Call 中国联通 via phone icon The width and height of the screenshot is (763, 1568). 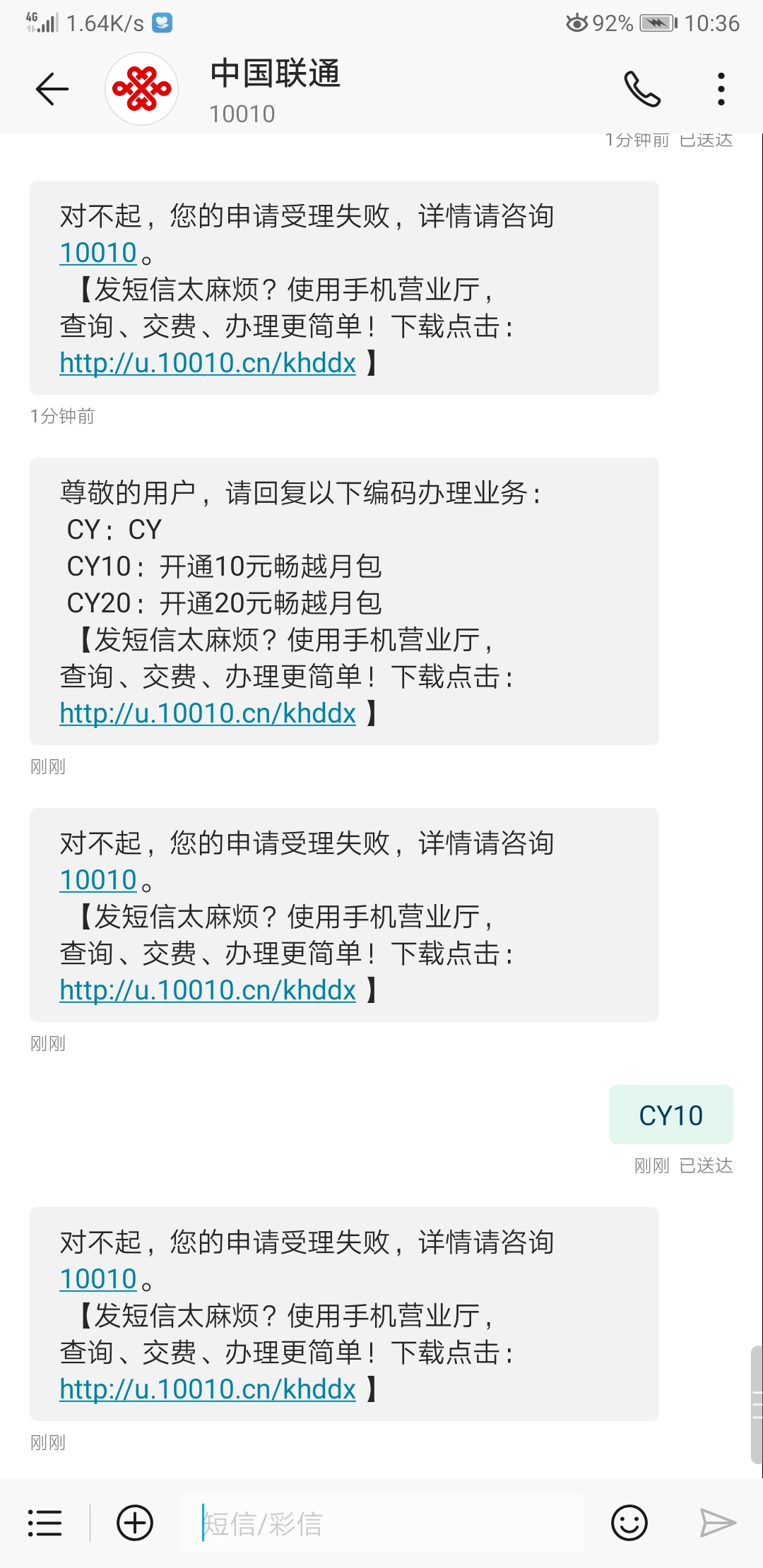tap(641, 89)
